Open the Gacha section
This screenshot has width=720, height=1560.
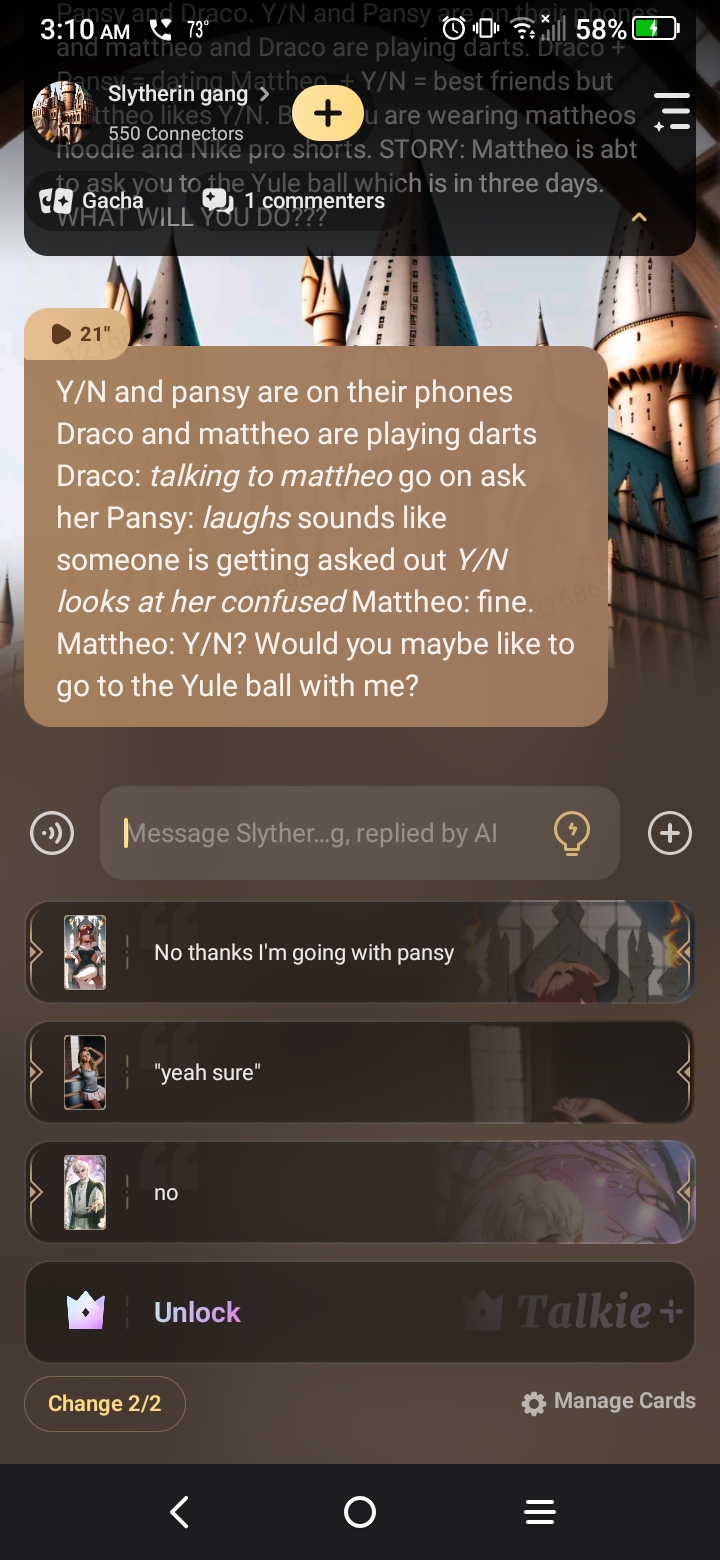point(92,201)
